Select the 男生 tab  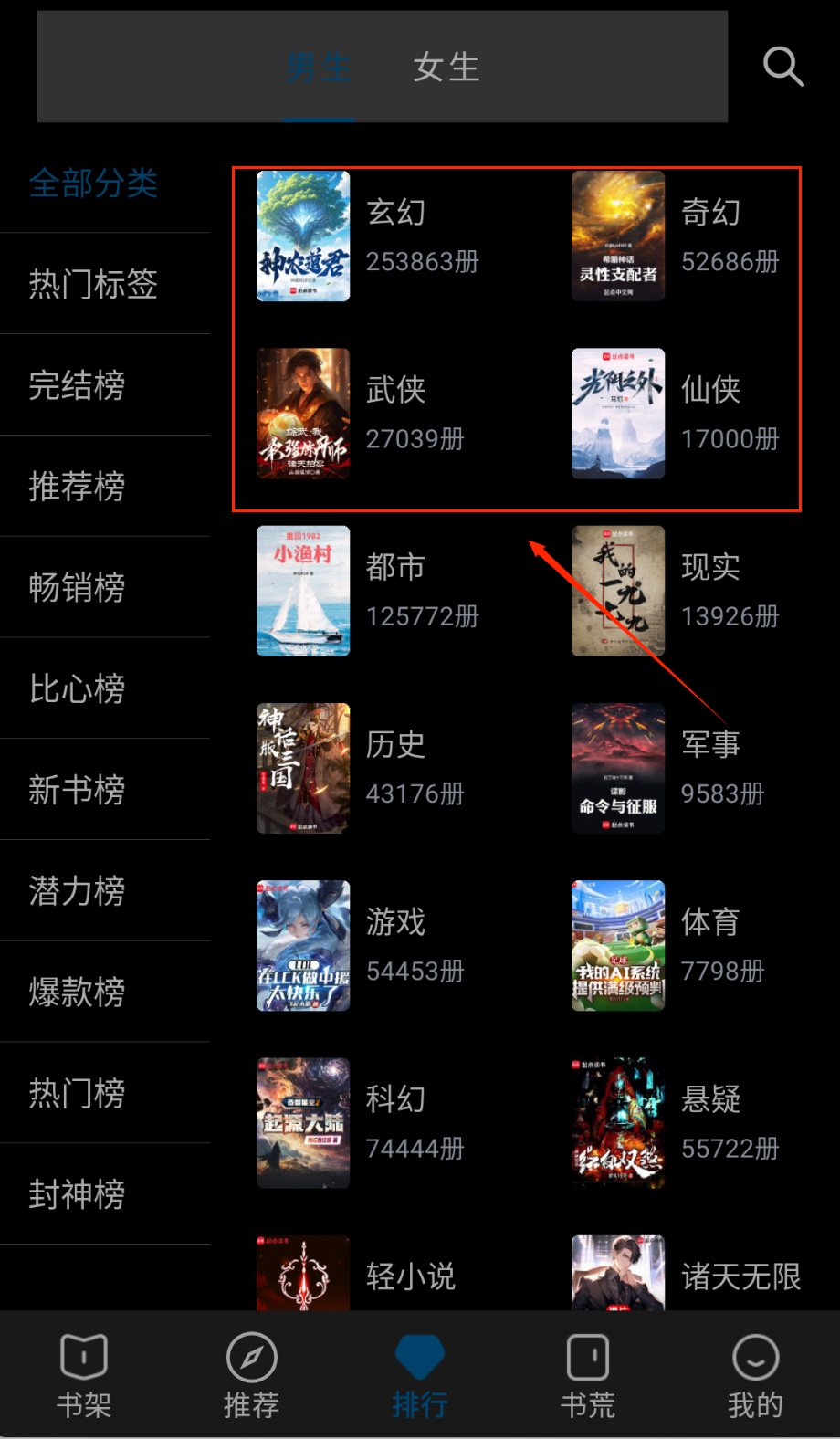pyautogui.click(x=318, y=67)
